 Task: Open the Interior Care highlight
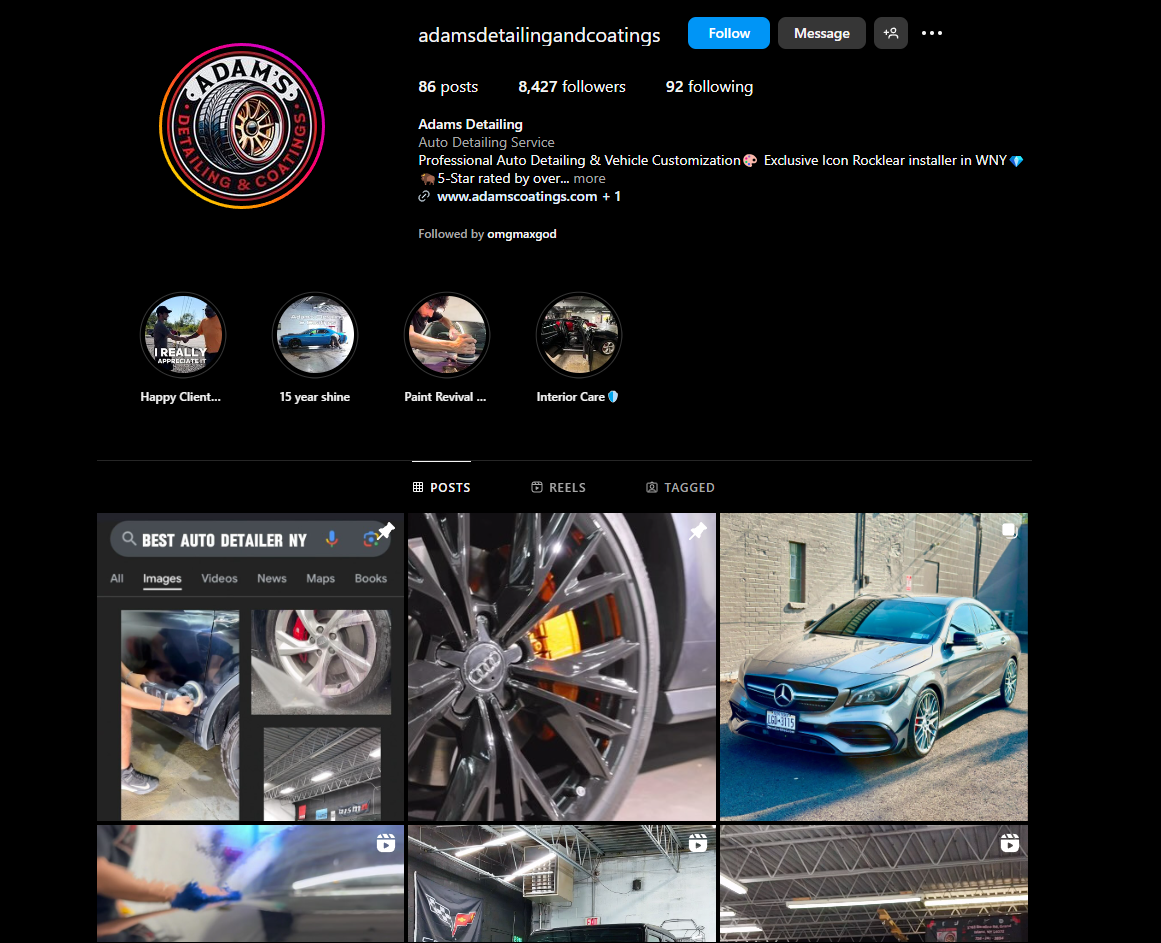[578, 335]
